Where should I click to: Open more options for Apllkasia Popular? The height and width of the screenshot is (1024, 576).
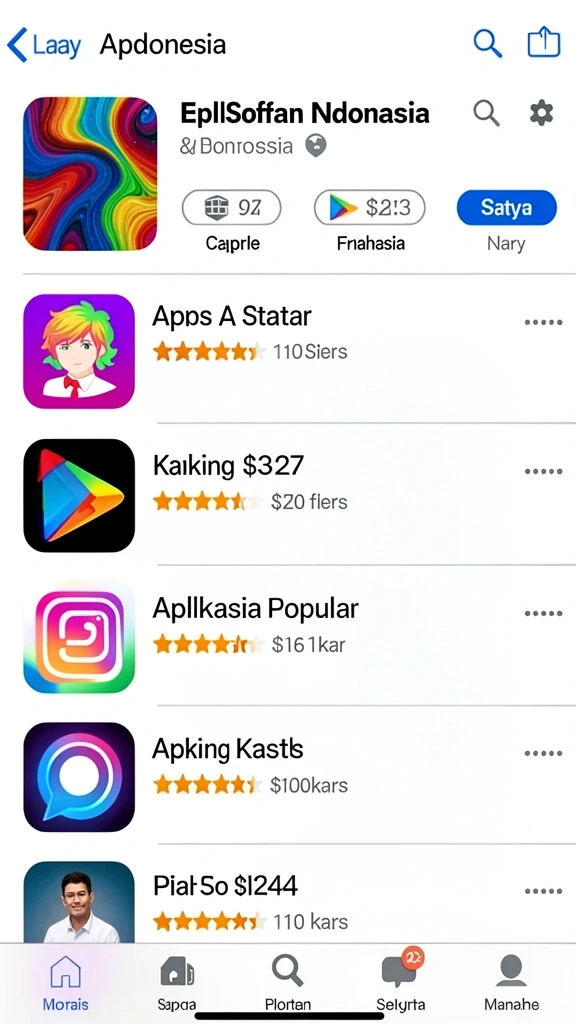(543, 614)
